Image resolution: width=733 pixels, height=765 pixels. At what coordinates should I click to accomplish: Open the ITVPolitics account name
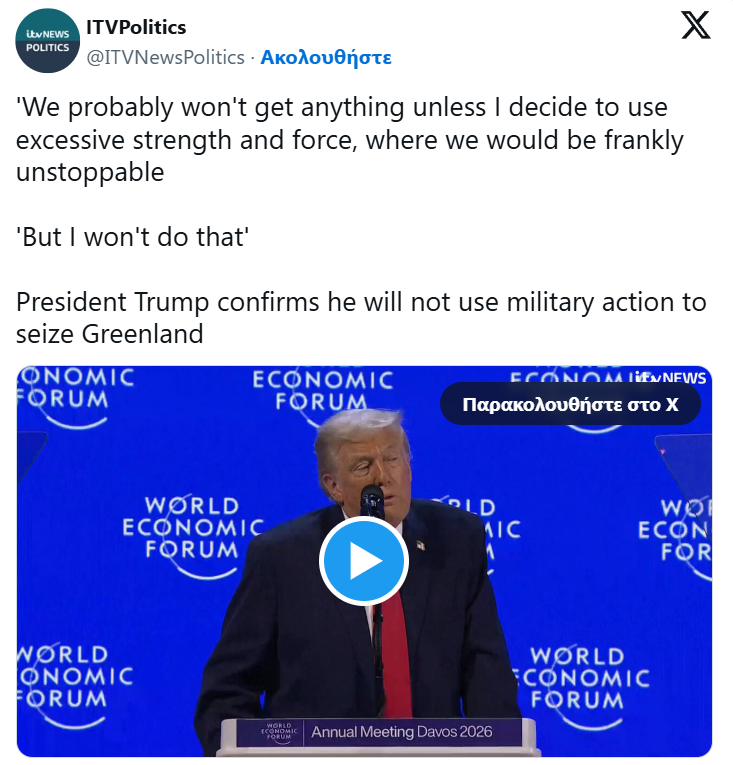[x=136, y=27]
